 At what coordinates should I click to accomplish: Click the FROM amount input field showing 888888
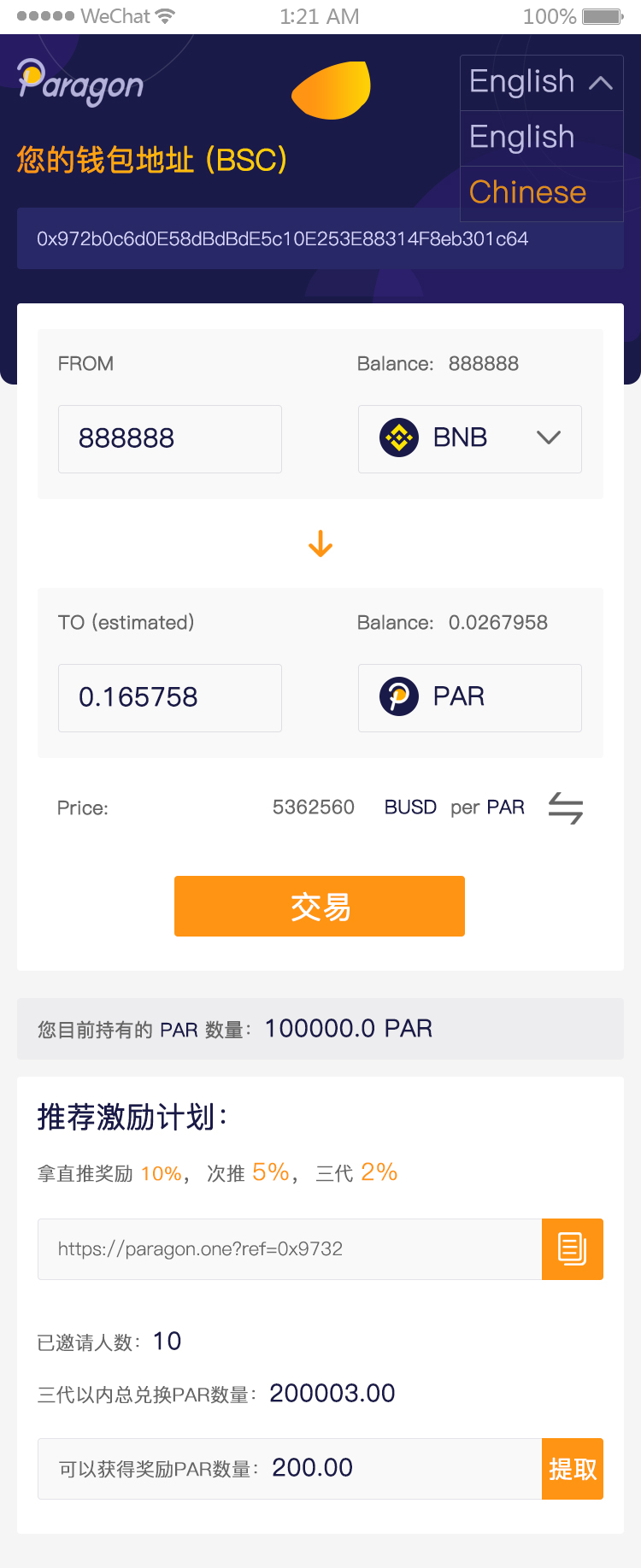[169, 438]
